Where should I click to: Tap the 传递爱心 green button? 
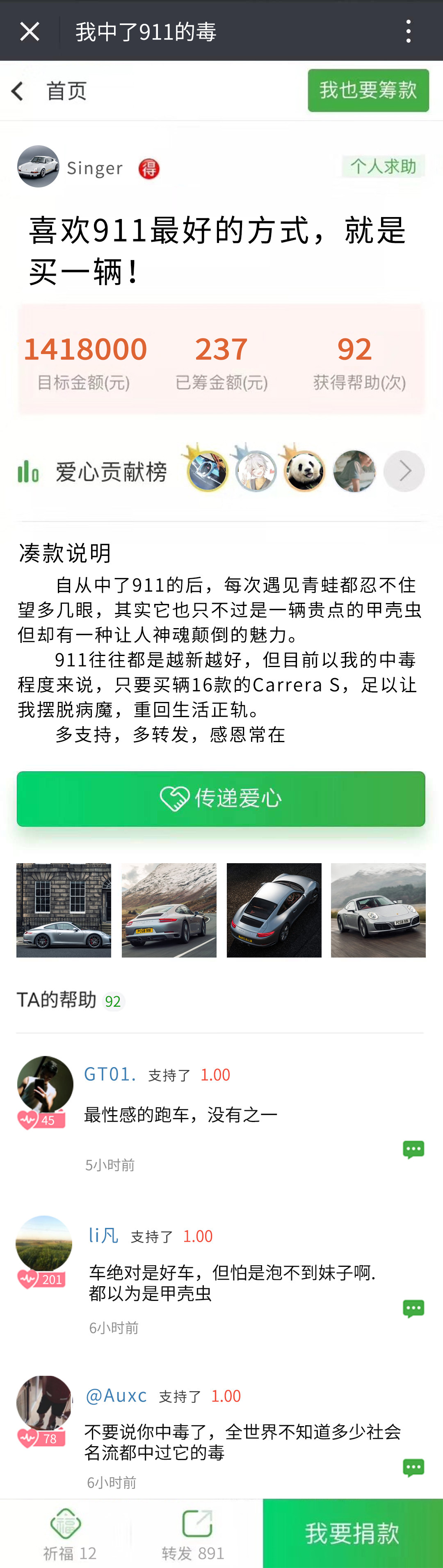point(221,799)
